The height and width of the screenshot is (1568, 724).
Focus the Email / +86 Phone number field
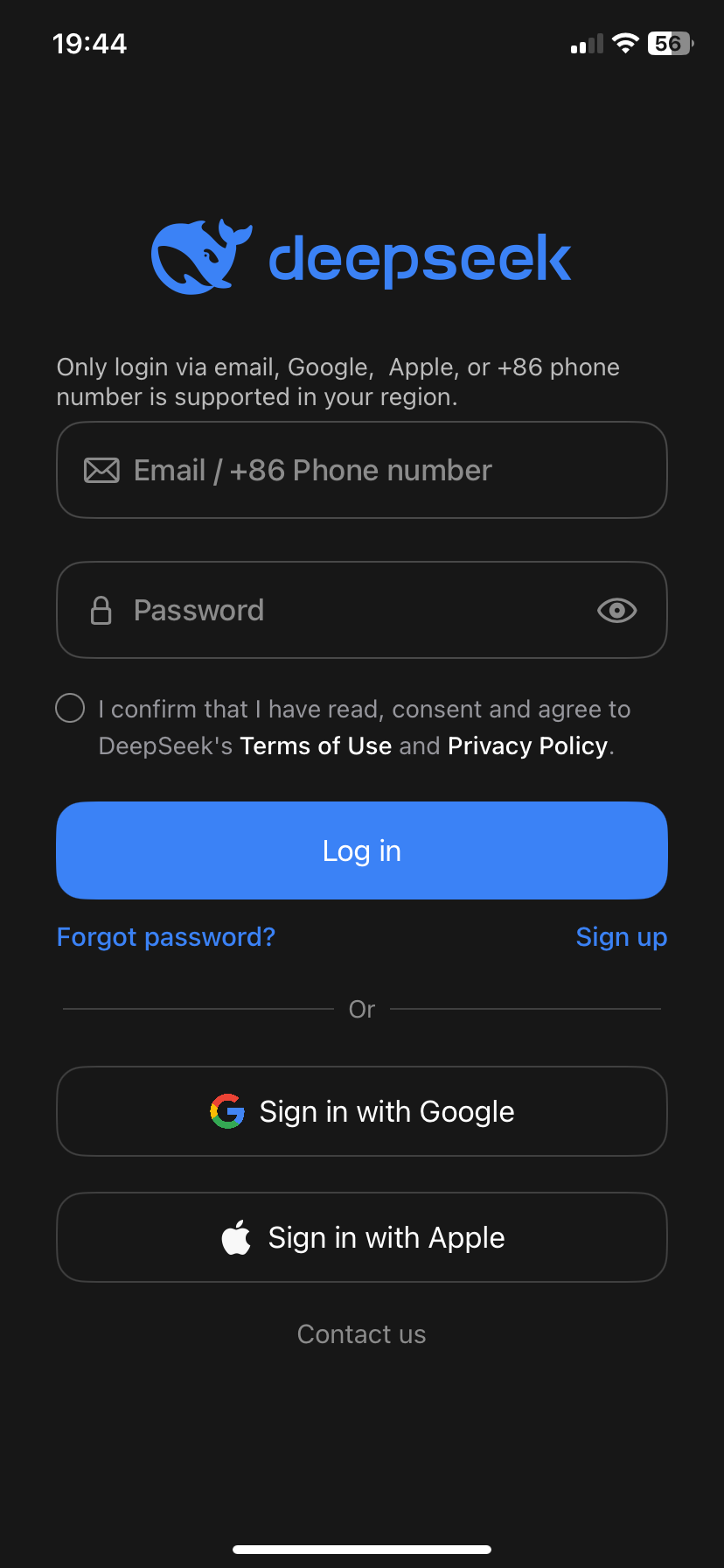pyautogui.click(x=362, y=470)
